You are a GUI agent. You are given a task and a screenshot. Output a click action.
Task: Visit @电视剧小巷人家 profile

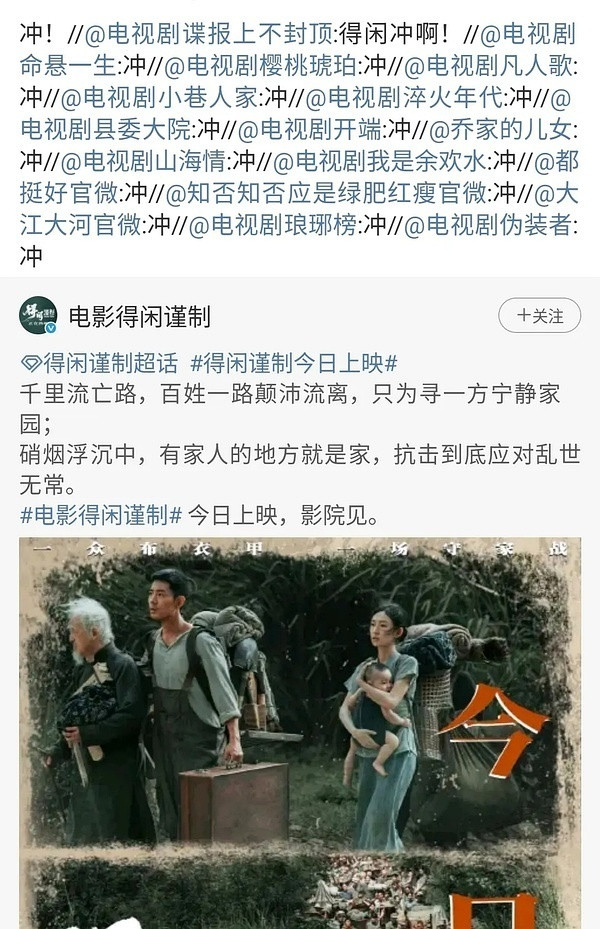click(x=159, y=98)
